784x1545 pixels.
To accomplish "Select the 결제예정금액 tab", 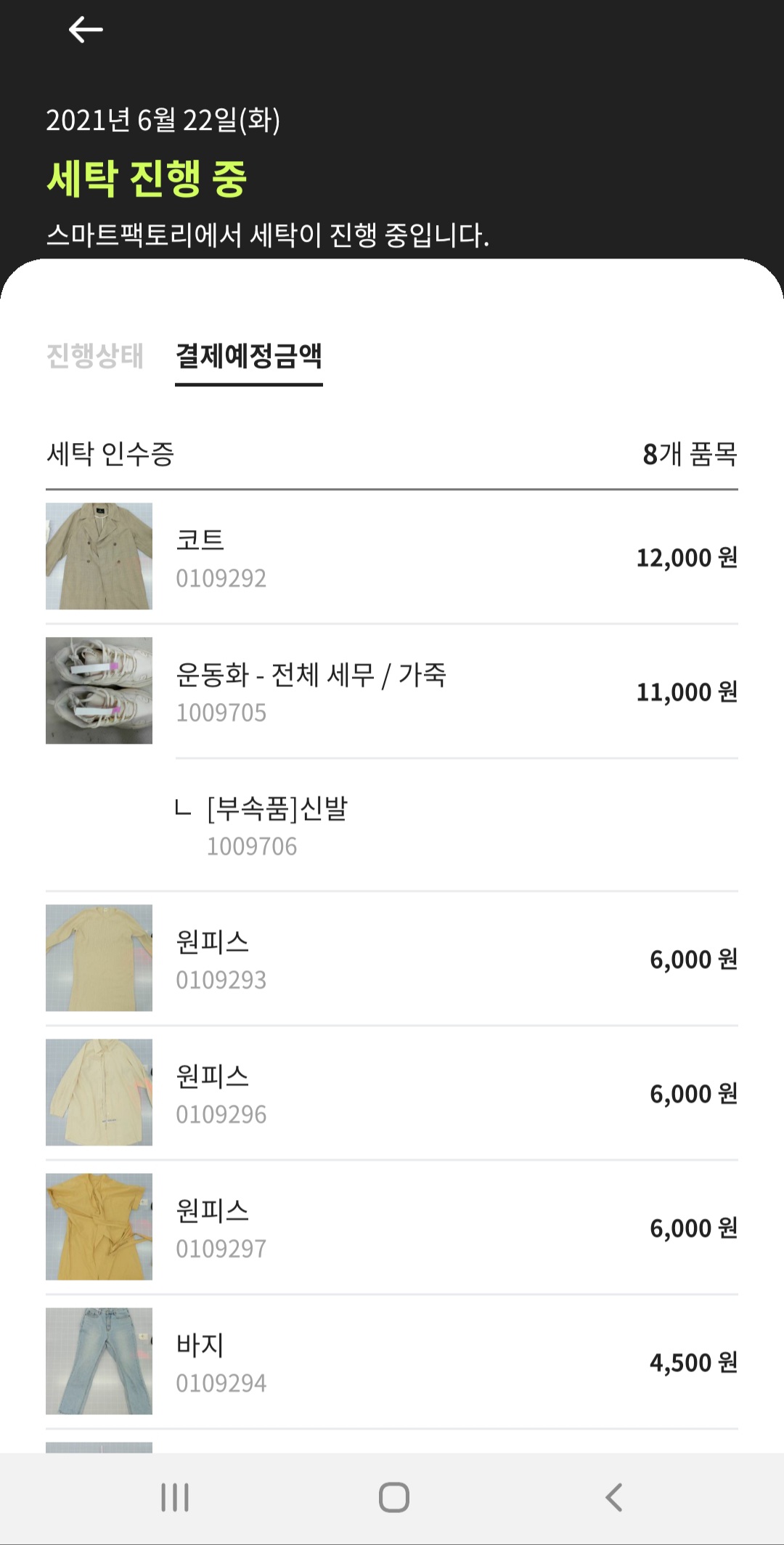I will [x=249, y=356].
